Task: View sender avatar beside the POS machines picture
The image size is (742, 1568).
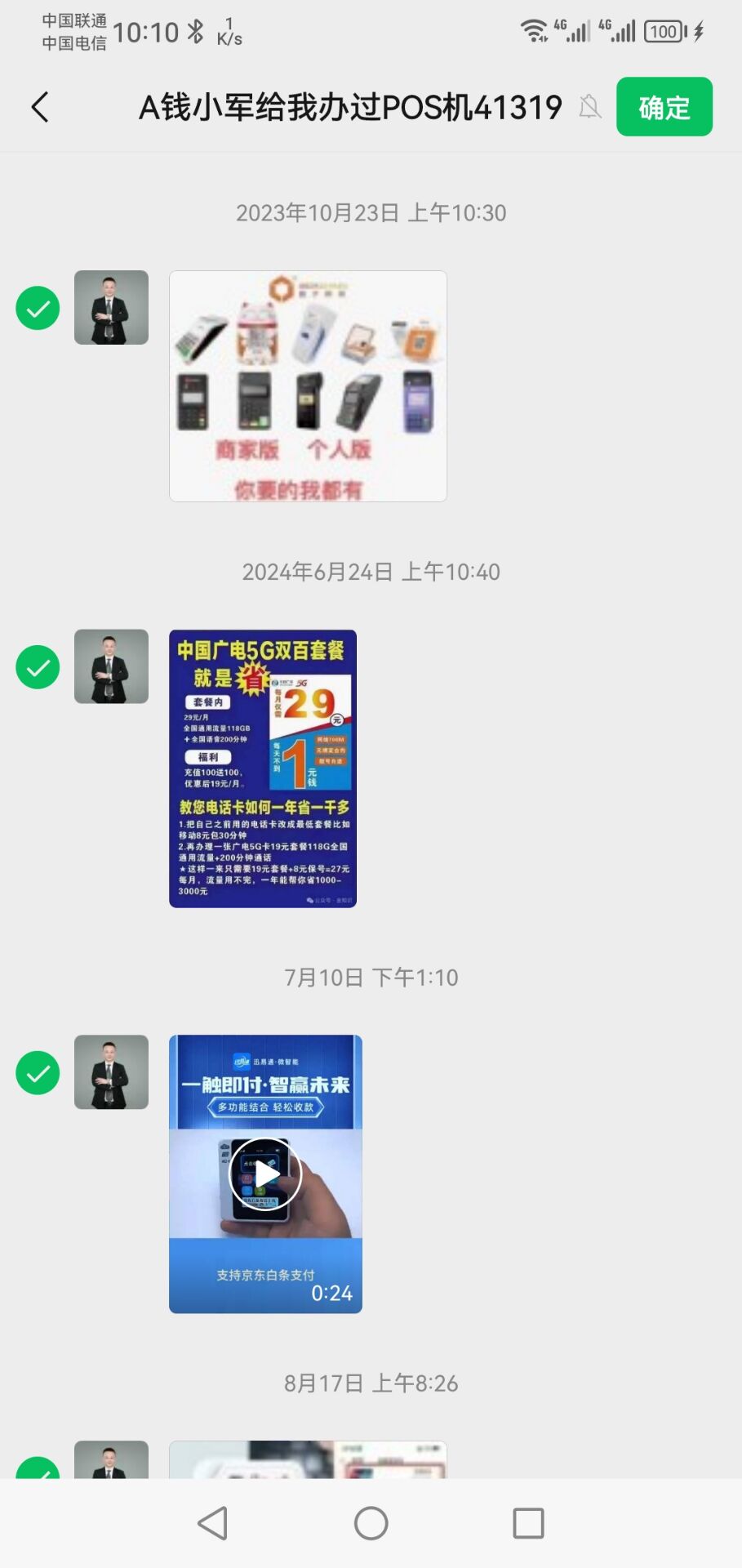Action: [x=111, y=308]
